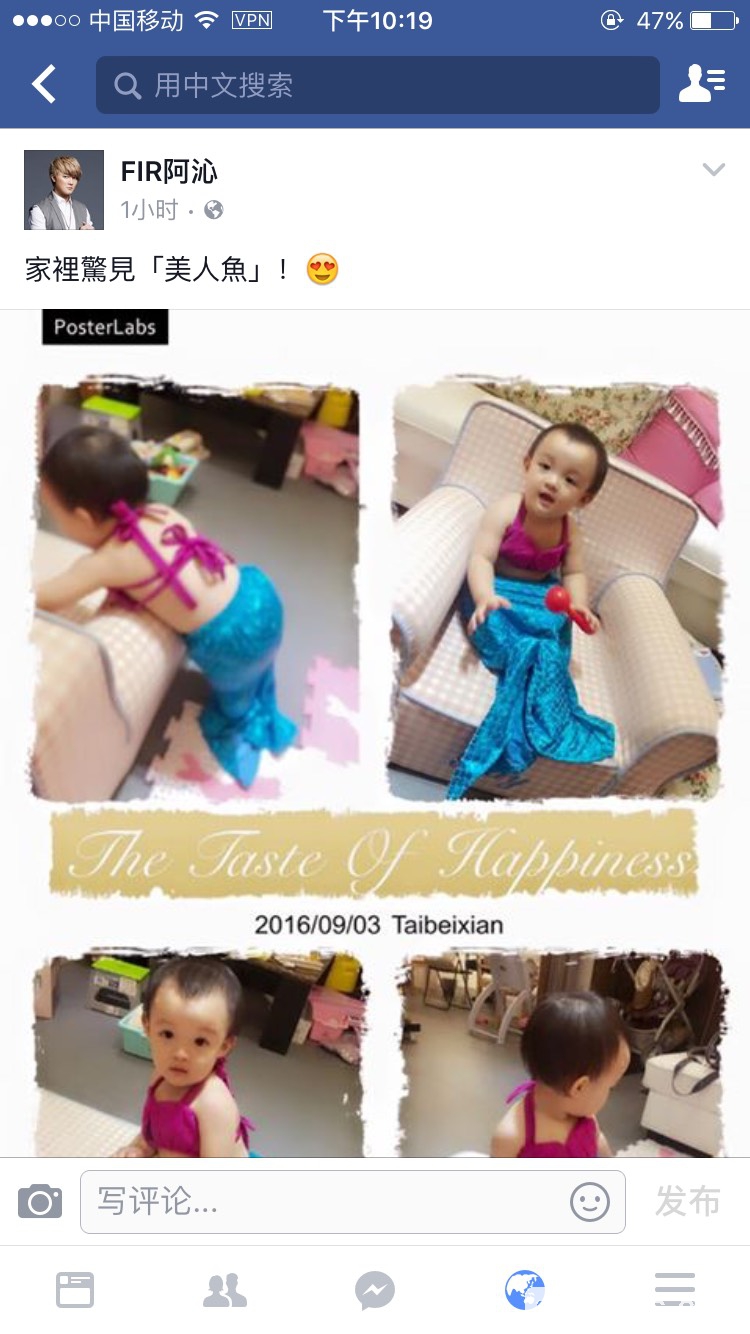Open the emoji sticker picker
The image size is (750, 1334).
pos(590,1201)
